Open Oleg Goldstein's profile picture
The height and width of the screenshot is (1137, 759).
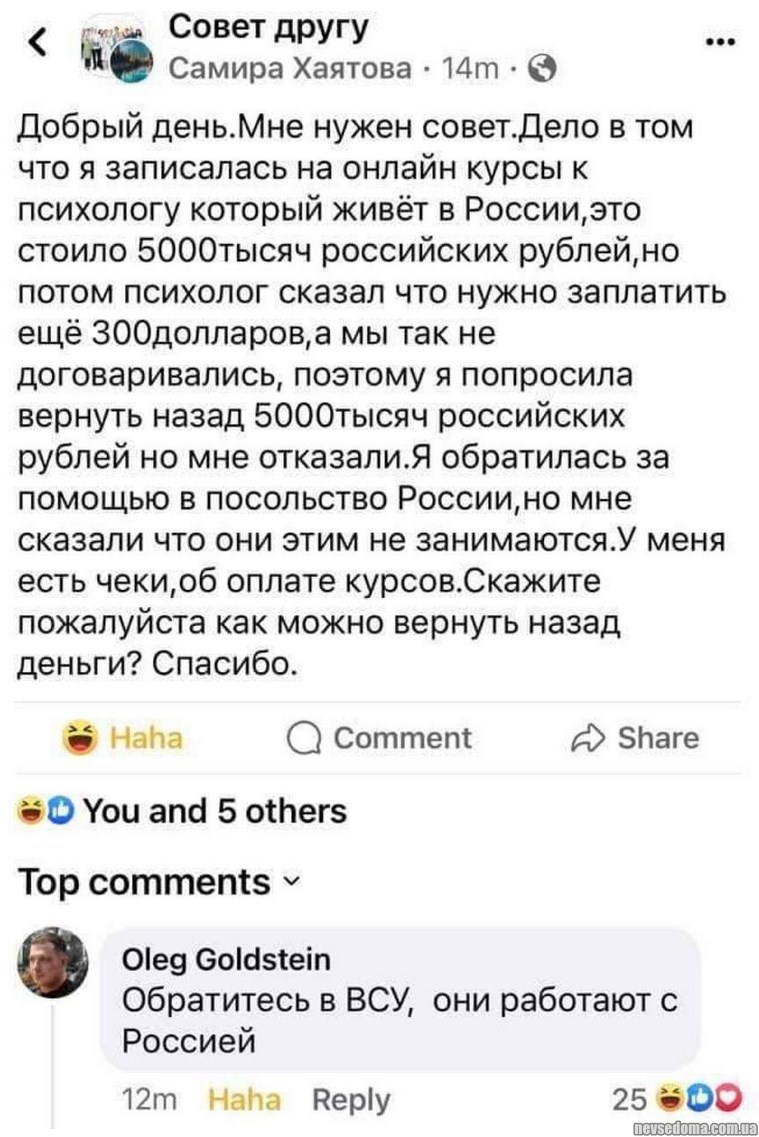pos(53,961)
